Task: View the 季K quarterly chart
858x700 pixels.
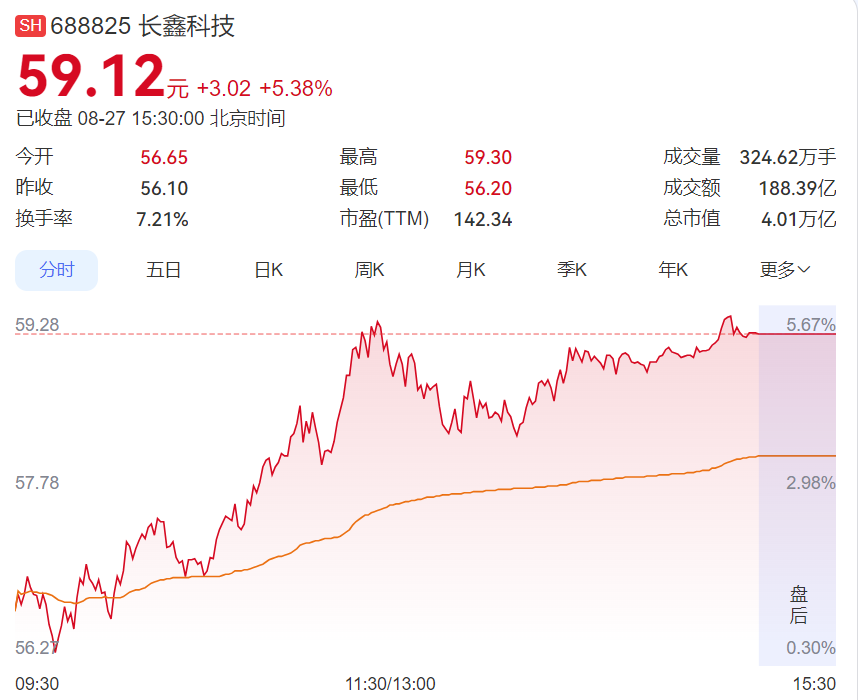Action: (x=572, y=270)
